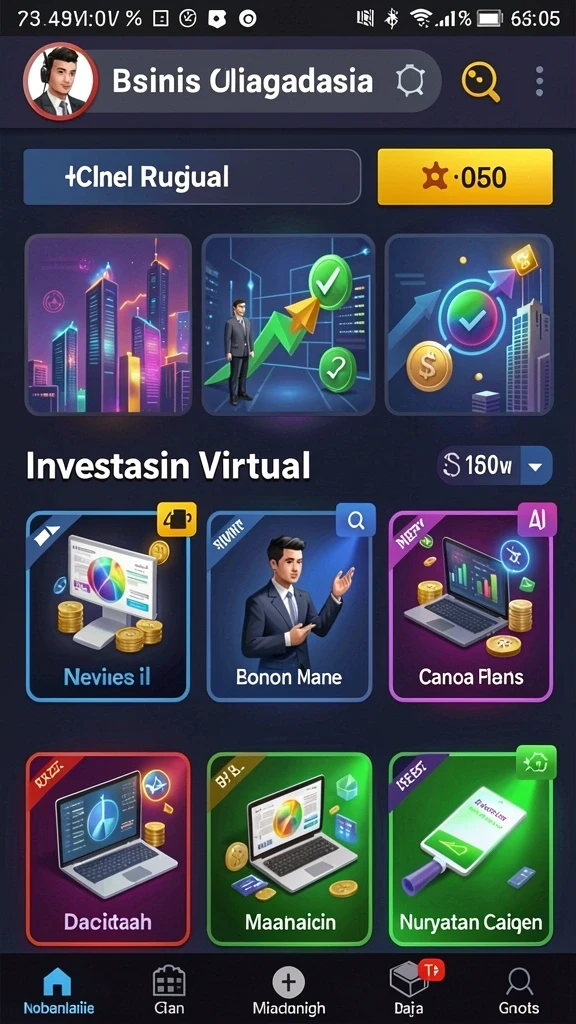The width and height of the screenshot is (576, 1024).
Task: Open the yellow star 050 button
Action: tap(465, 177)
